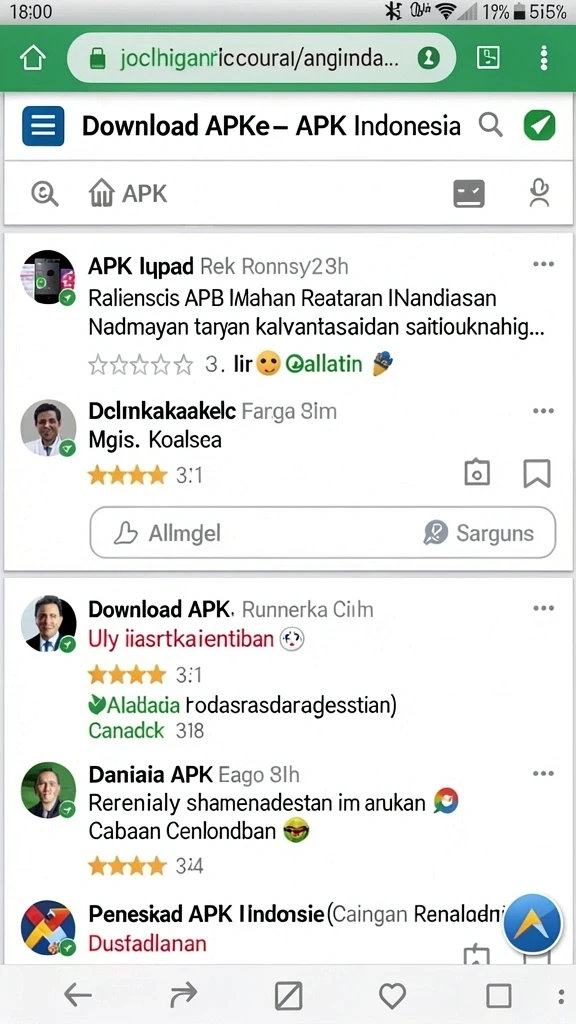Tap the green checkmark icon in the header
This screenshot has height=1024, width=576.
(539, 125)
